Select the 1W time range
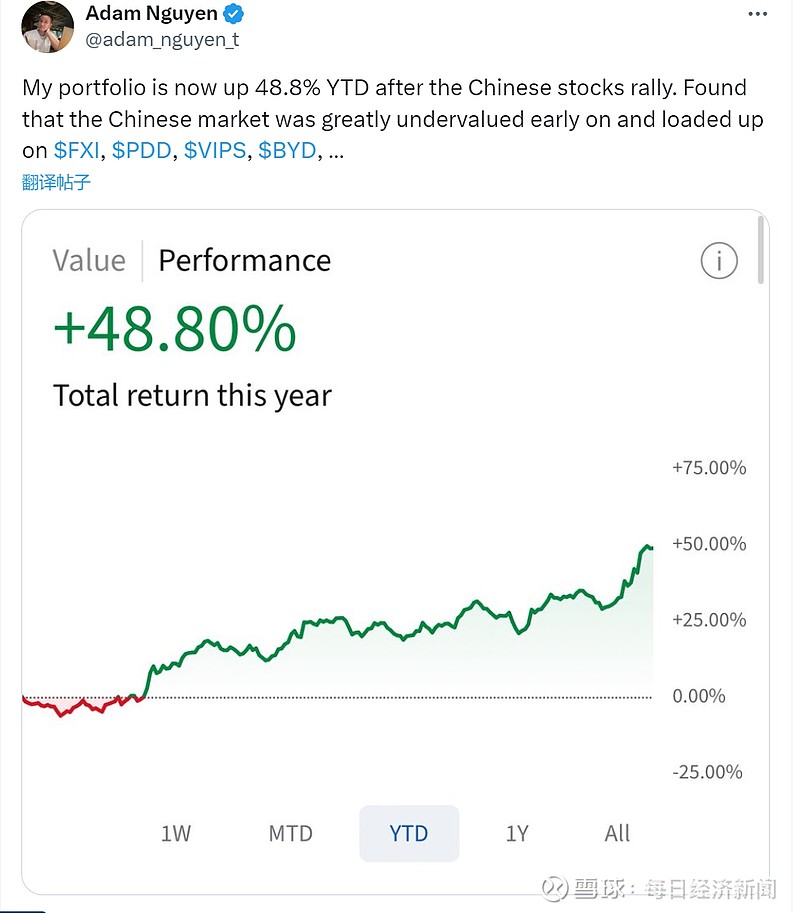 176,832
